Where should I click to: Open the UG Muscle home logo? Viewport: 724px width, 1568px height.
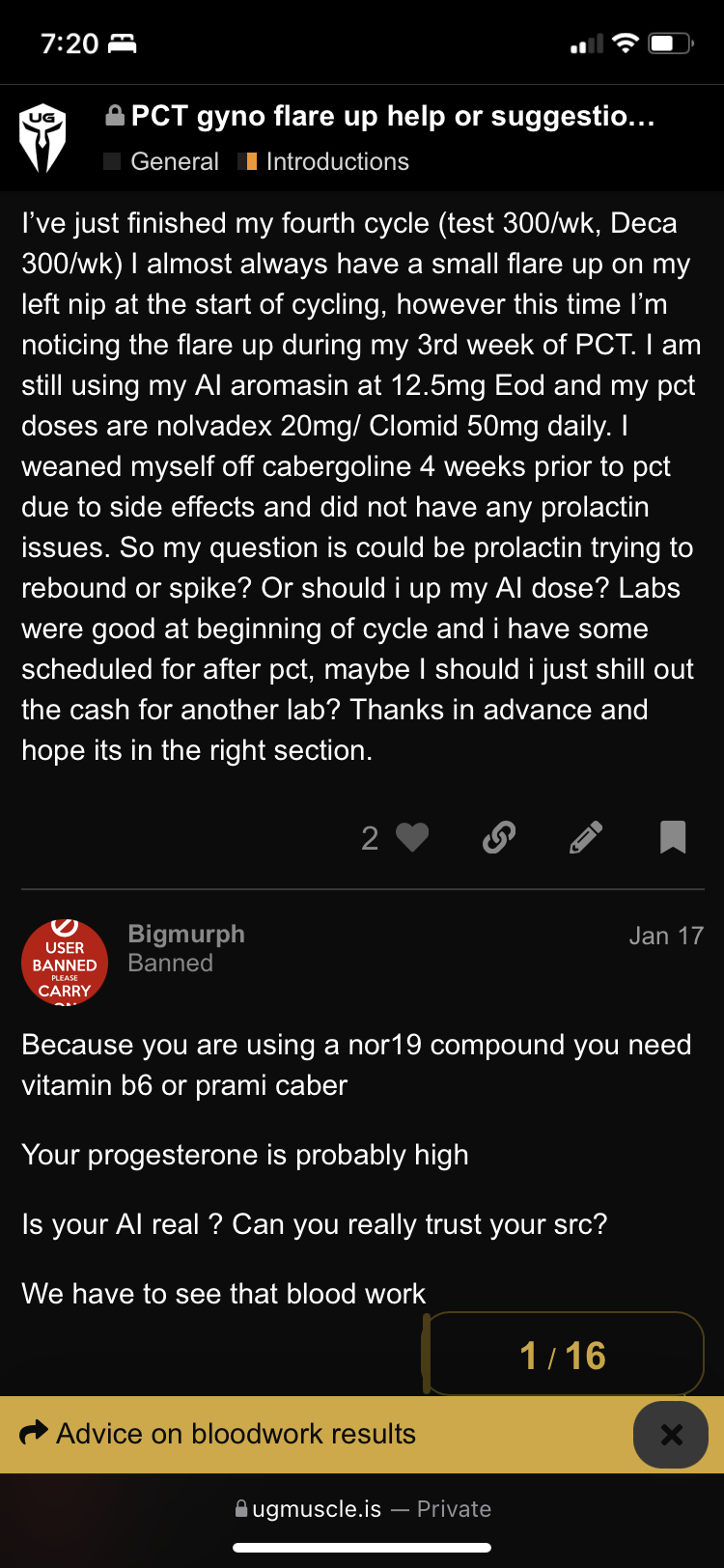[x=42, y=138]
